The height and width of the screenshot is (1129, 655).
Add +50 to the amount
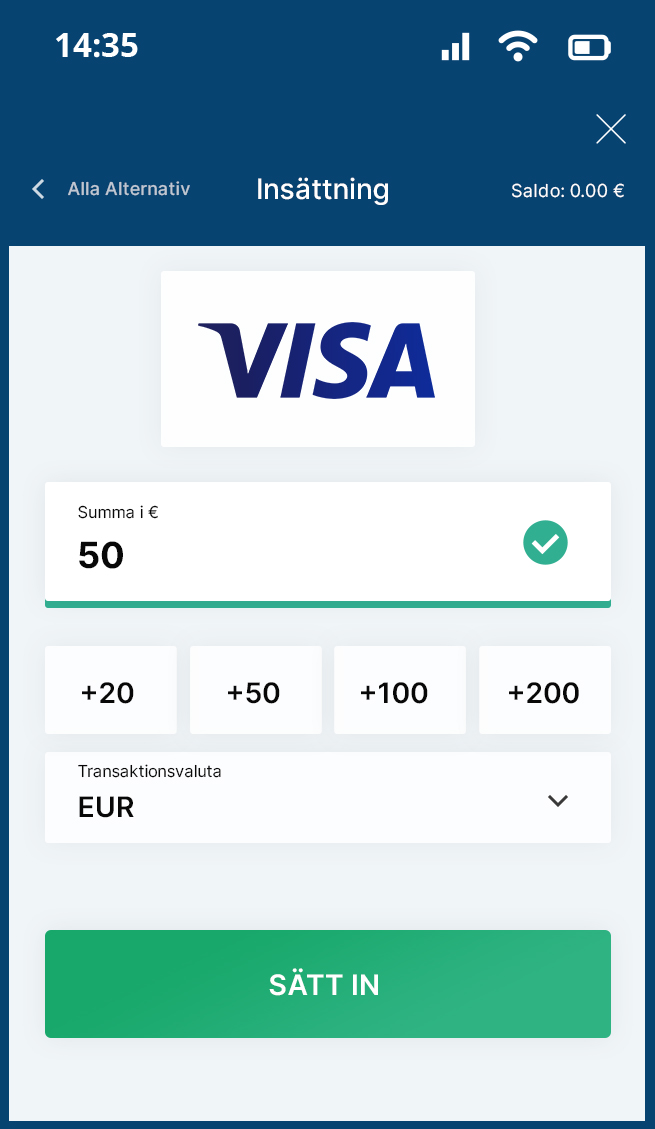click(256, 690)
